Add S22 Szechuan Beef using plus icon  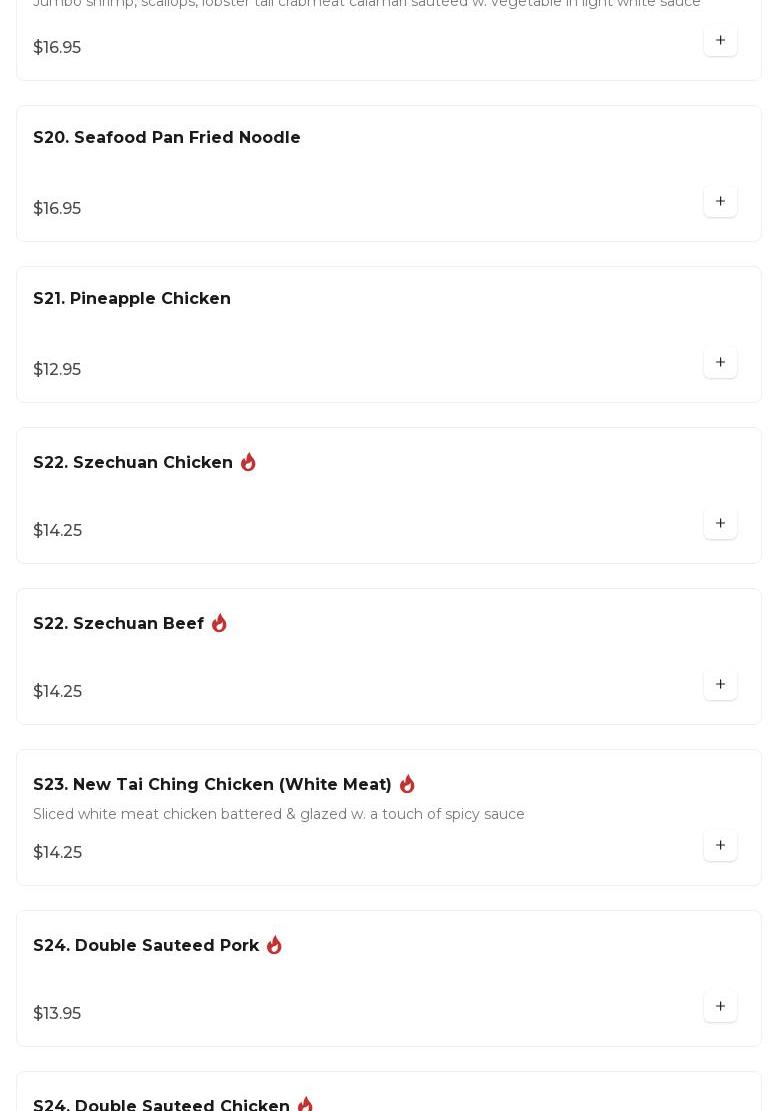(720, 685)
